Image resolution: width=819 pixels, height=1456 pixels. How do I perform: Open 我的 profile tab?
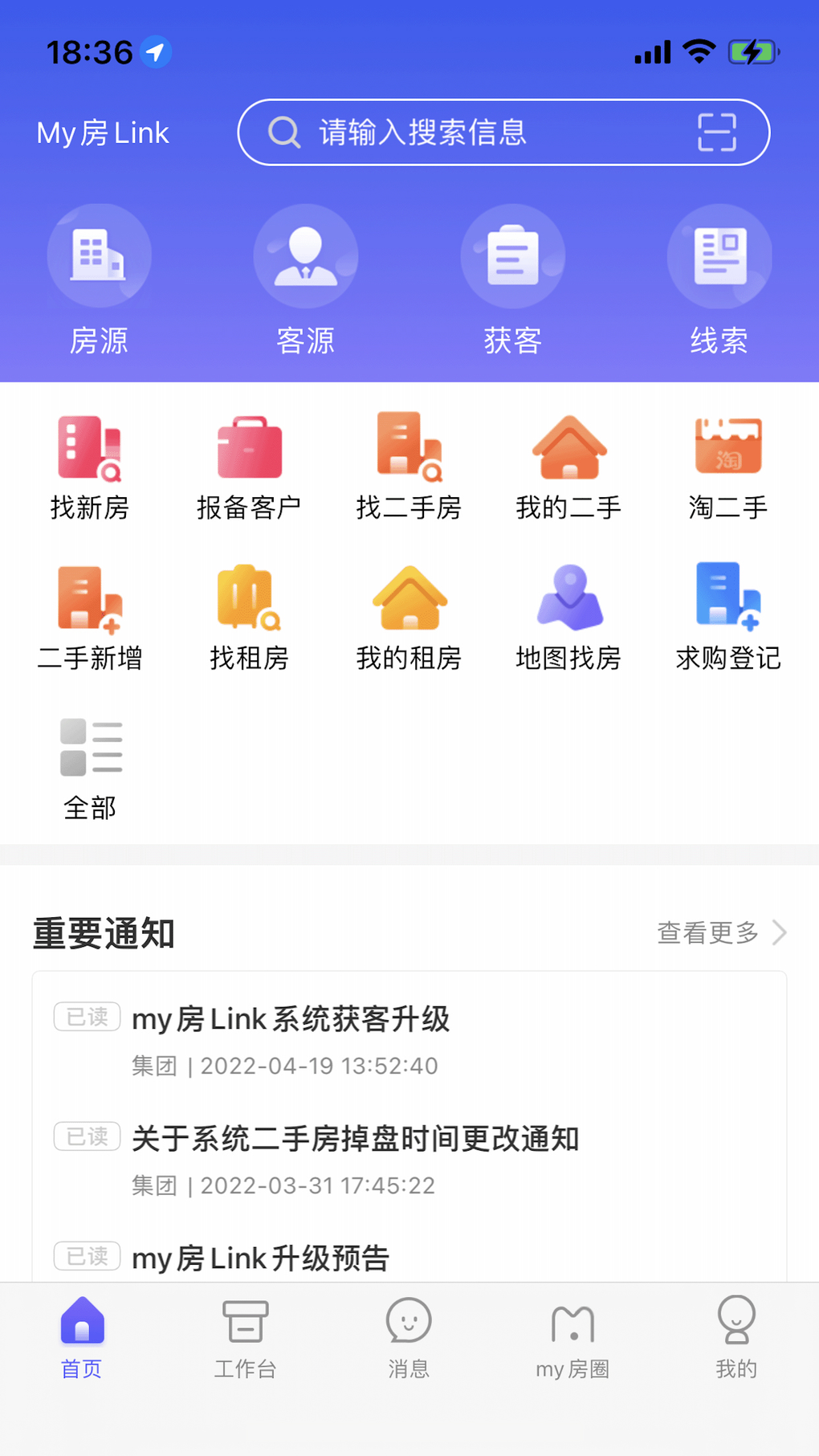coord(735,1337)
